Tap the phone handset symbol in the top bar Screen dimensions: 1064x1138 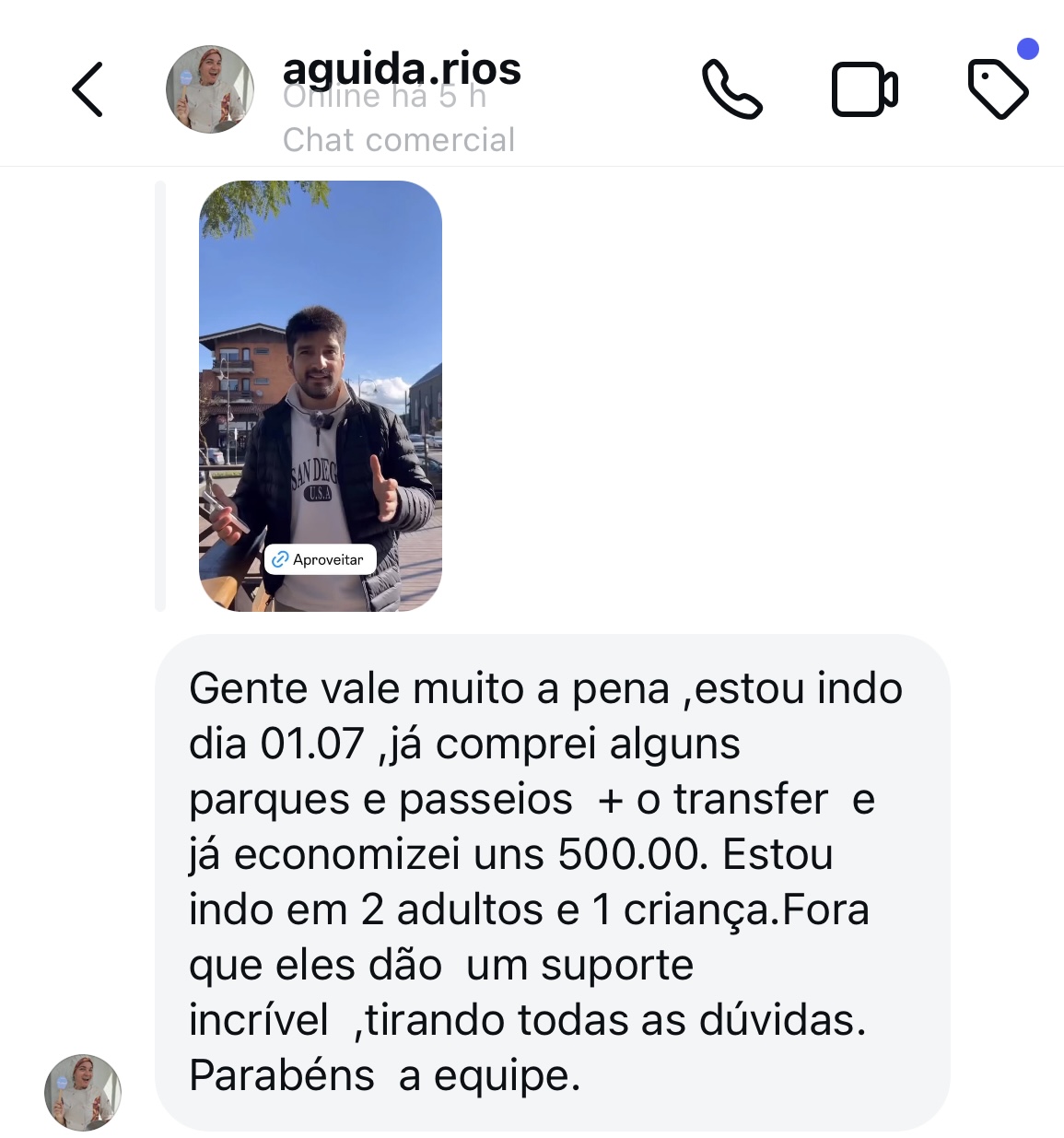coord(732,88)
